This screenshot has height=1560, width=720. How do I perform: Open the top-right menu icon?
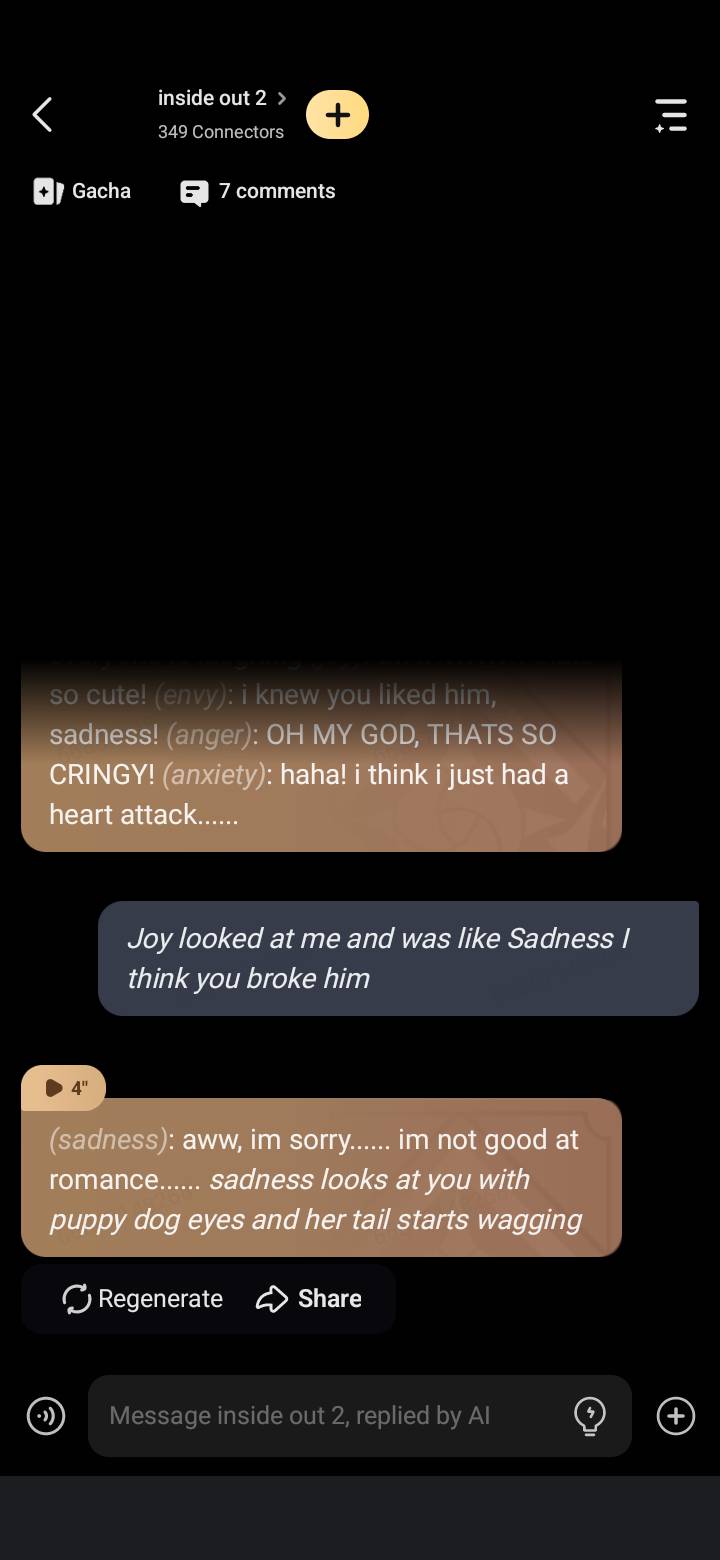(x=670, y=115)
